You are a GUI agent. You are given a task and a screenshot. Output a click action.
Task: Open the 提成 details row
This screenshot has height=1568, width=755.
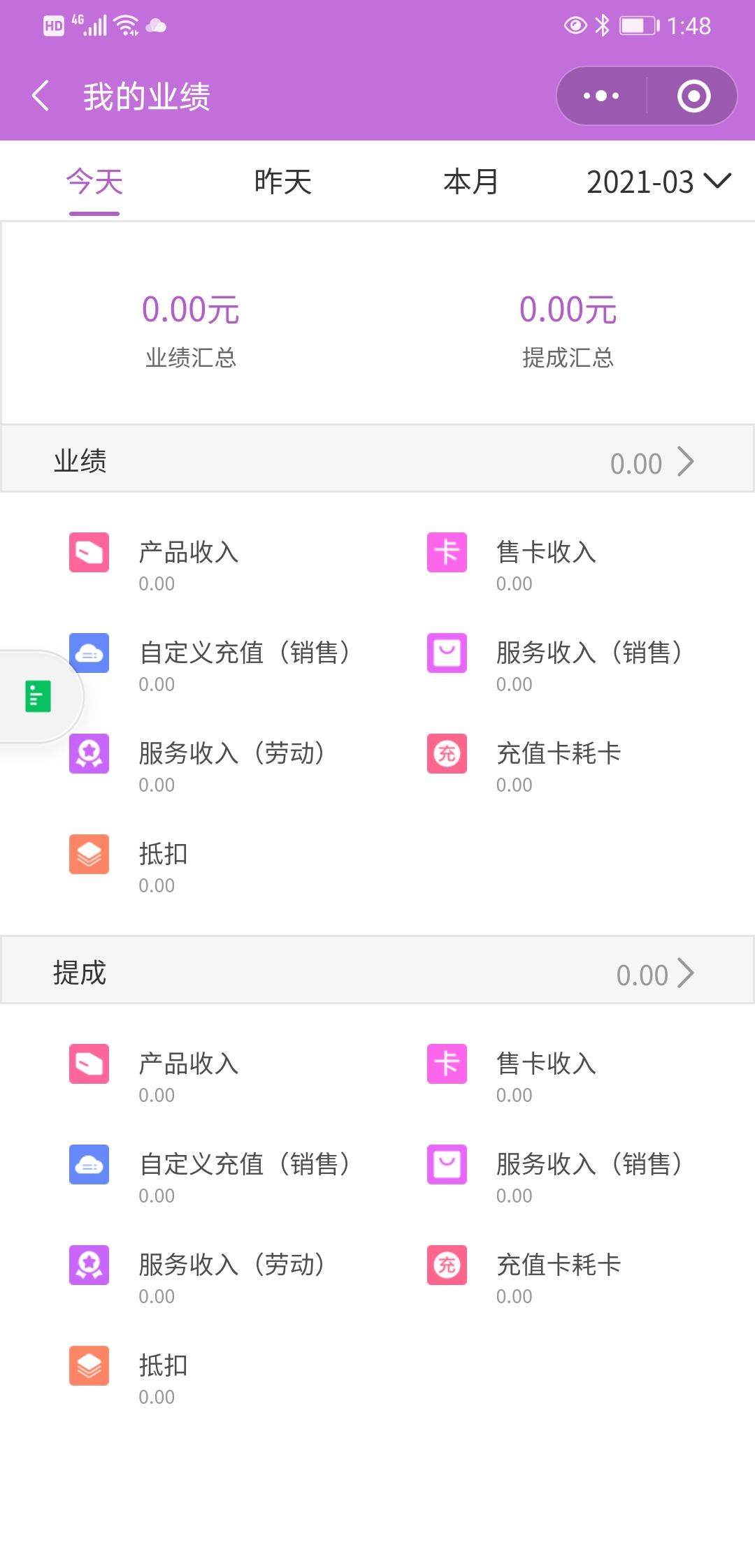[377, 973]
